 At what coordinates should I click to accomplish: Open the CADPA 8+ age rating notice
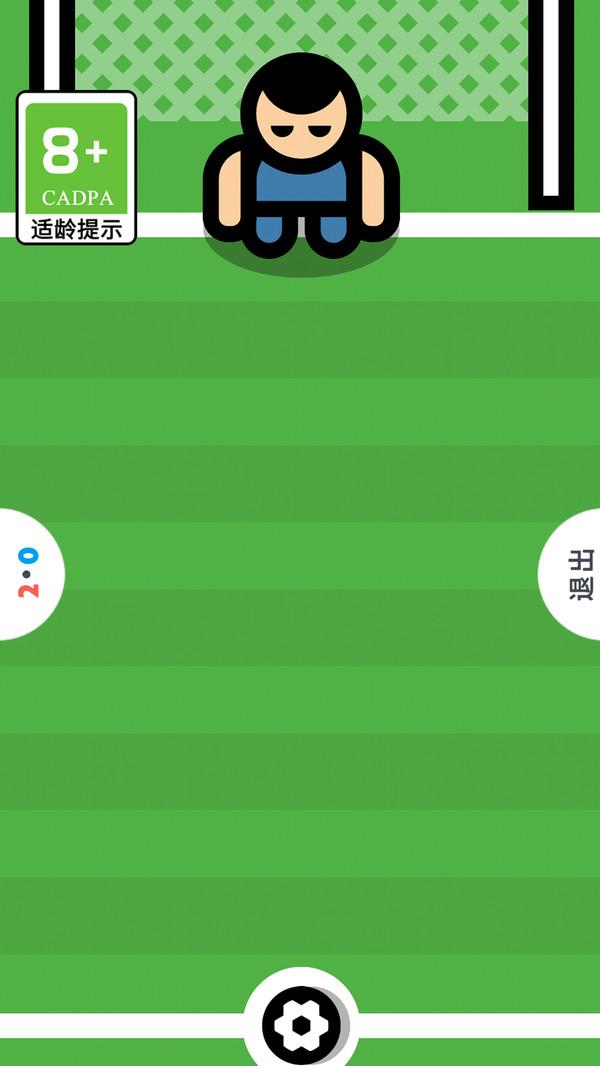[76, 168]
